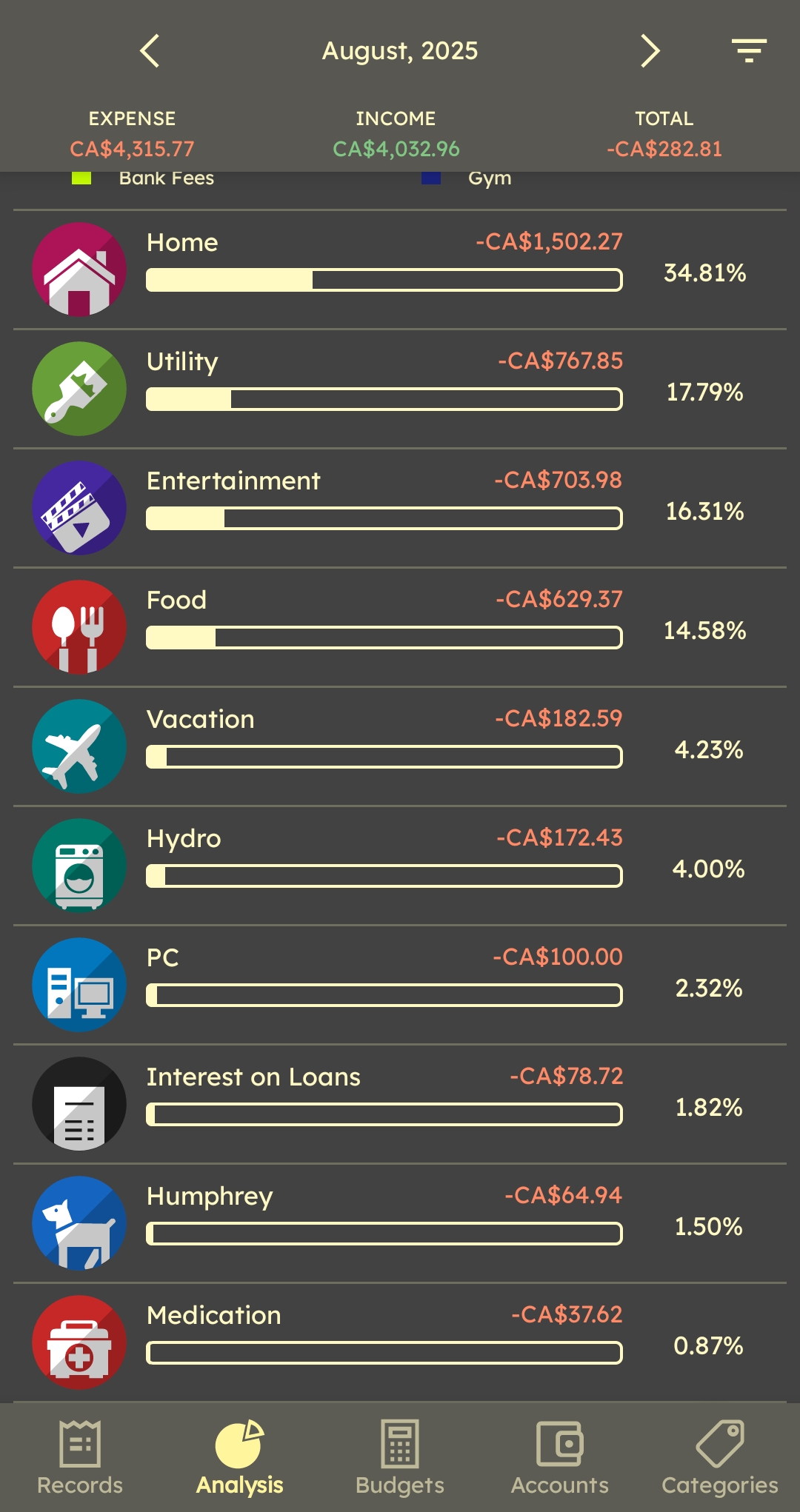View Food spending details

pyautogui.click(x=400, y=627)
